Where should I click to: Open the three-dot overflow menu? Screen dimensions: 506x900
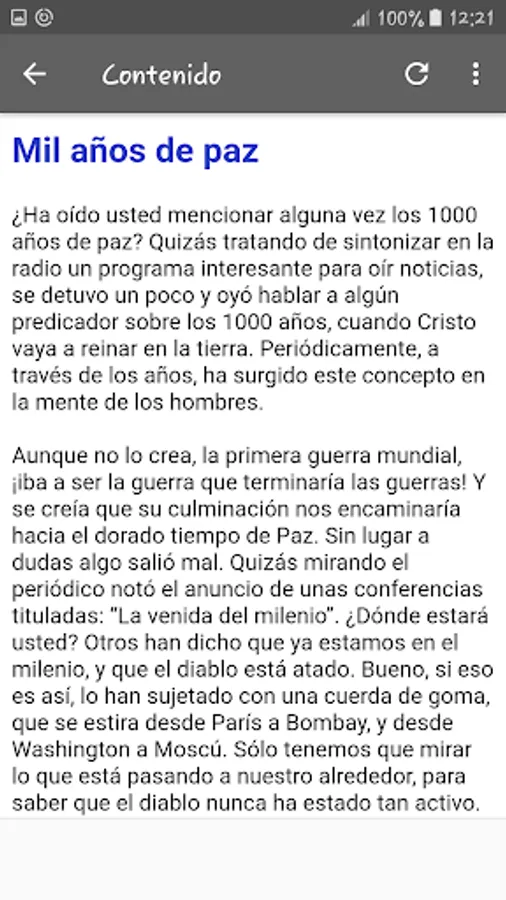click(x=475, y=74)
